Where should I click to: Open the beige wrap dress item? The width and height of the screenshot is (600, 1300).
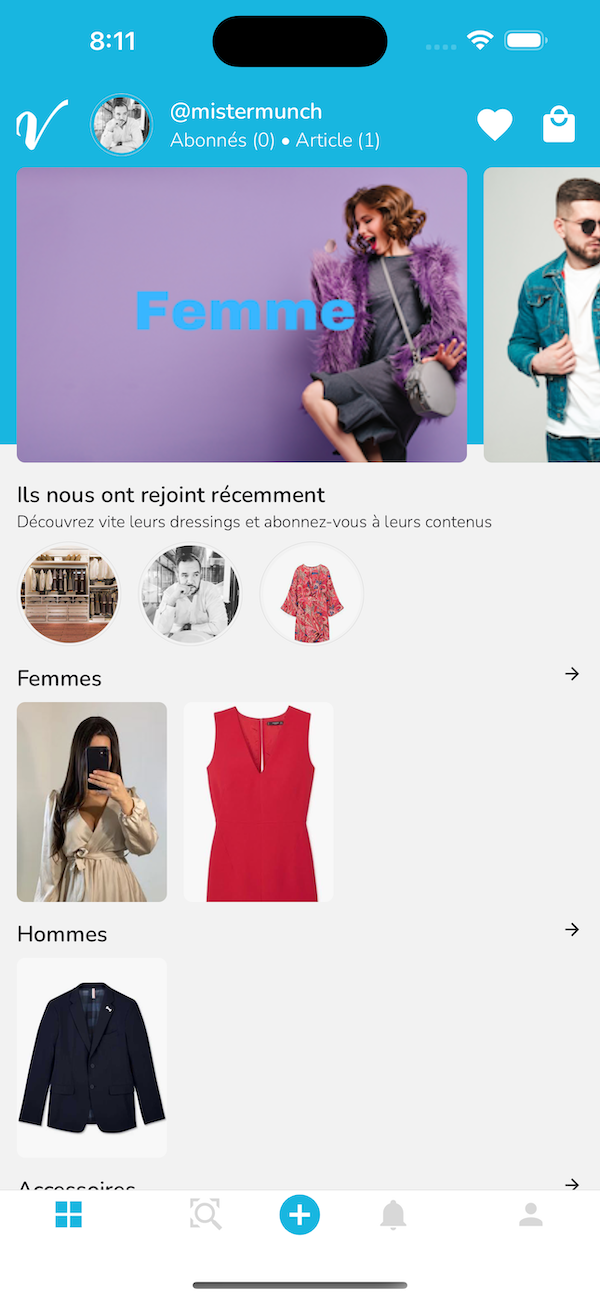point(92,802)
